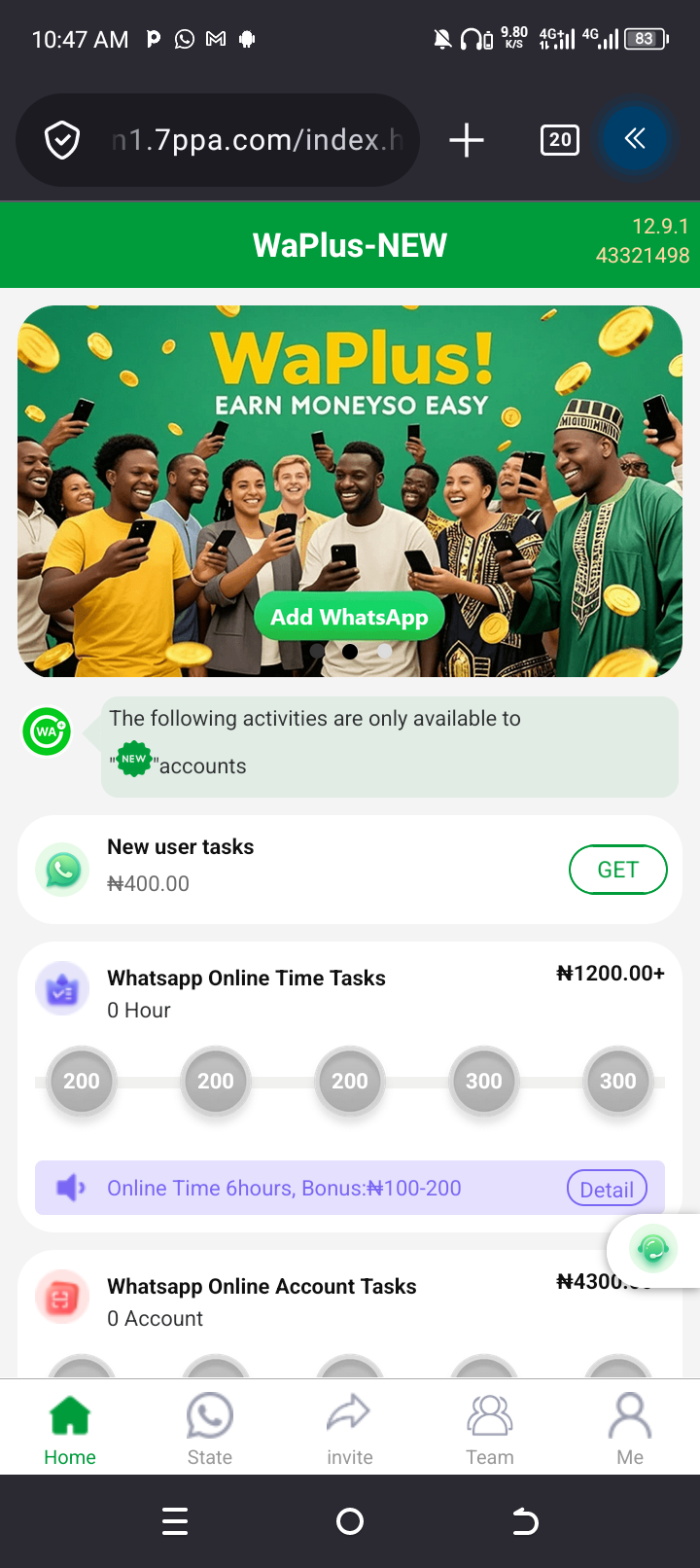This screenshot has height=1568, width=700.
Task: Tap the shield site security icon
Action: 62,140
